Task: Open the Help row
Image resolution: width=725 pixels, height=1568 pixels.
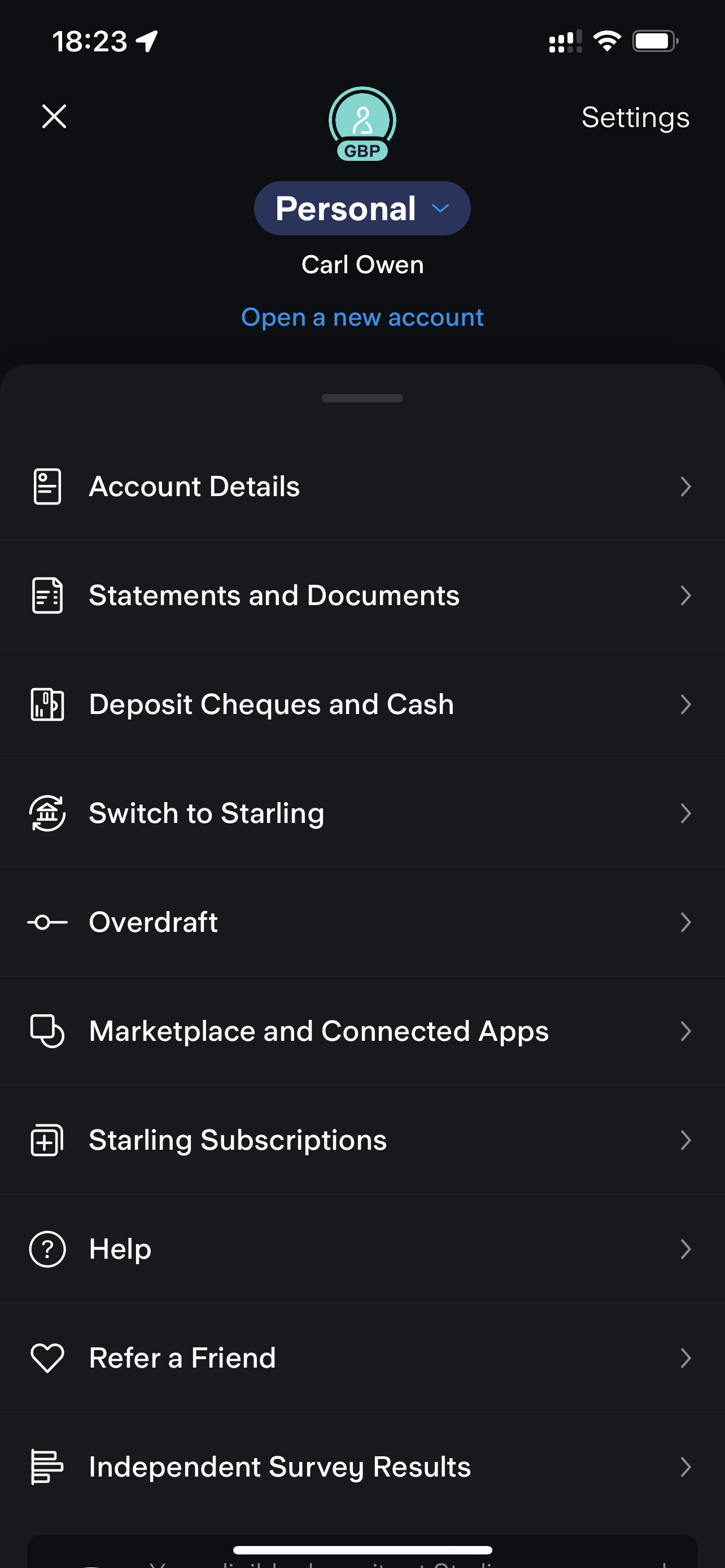Action: [362, 1249]
